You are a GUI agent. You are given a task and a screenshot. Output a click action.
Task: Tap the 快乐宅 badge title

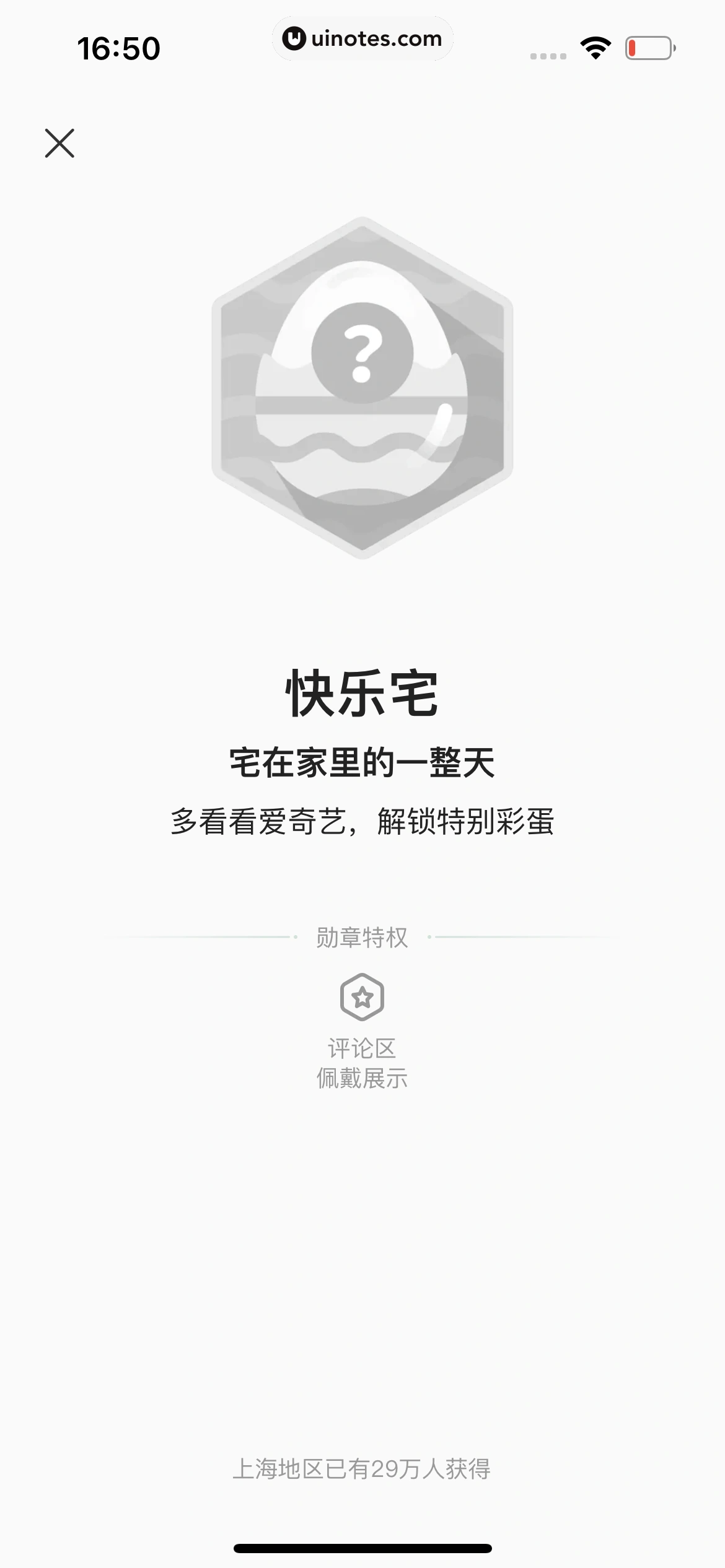tap(362, 694)
